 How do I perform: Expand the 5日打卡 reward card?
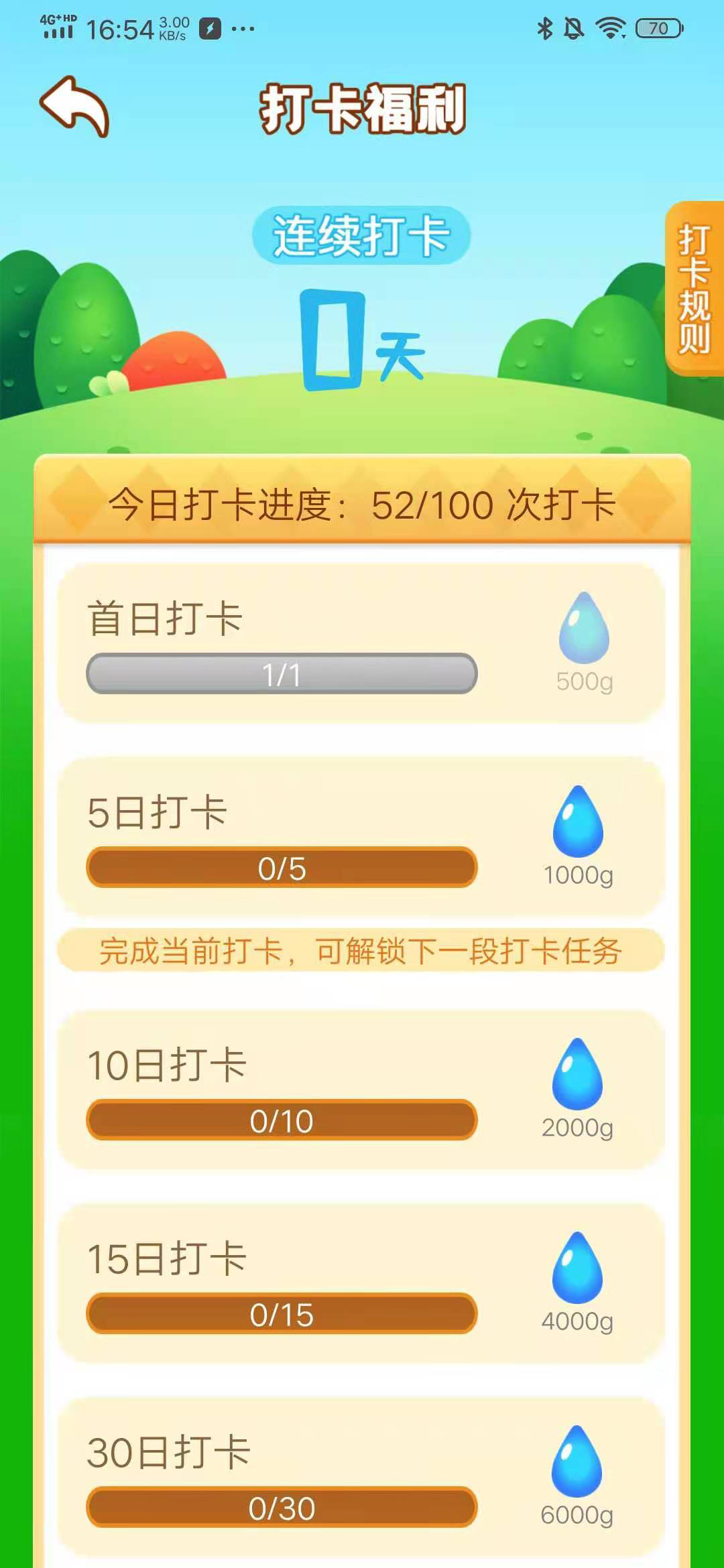[362, 838]
